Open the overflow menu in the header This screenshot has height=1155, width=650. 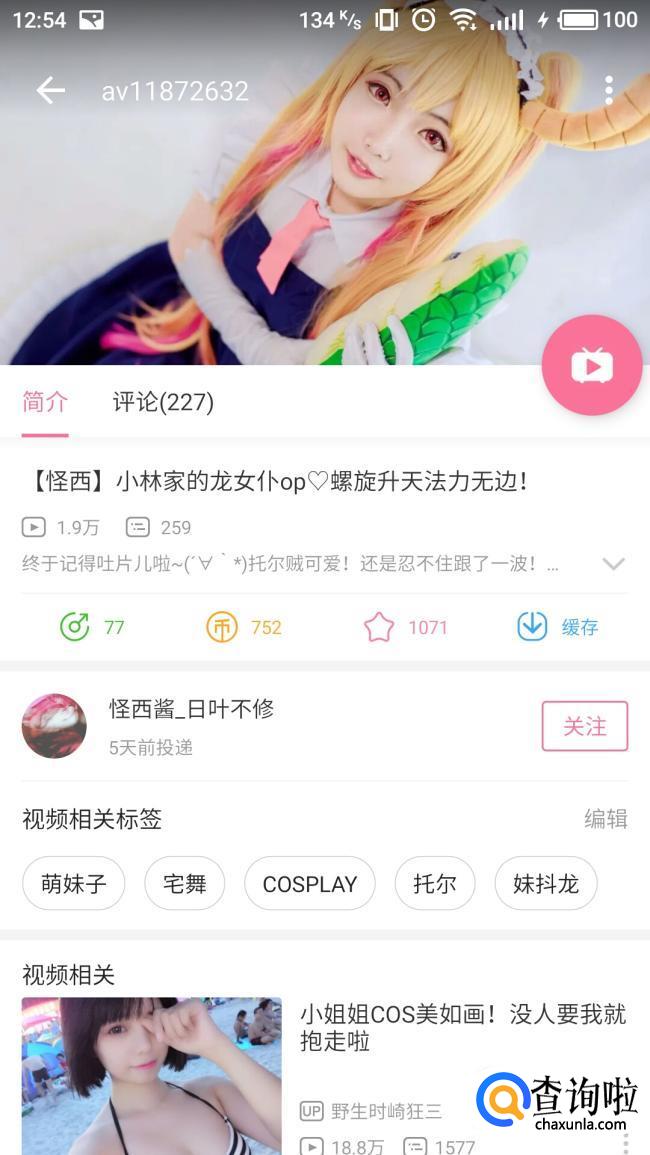tap(608, 91)
